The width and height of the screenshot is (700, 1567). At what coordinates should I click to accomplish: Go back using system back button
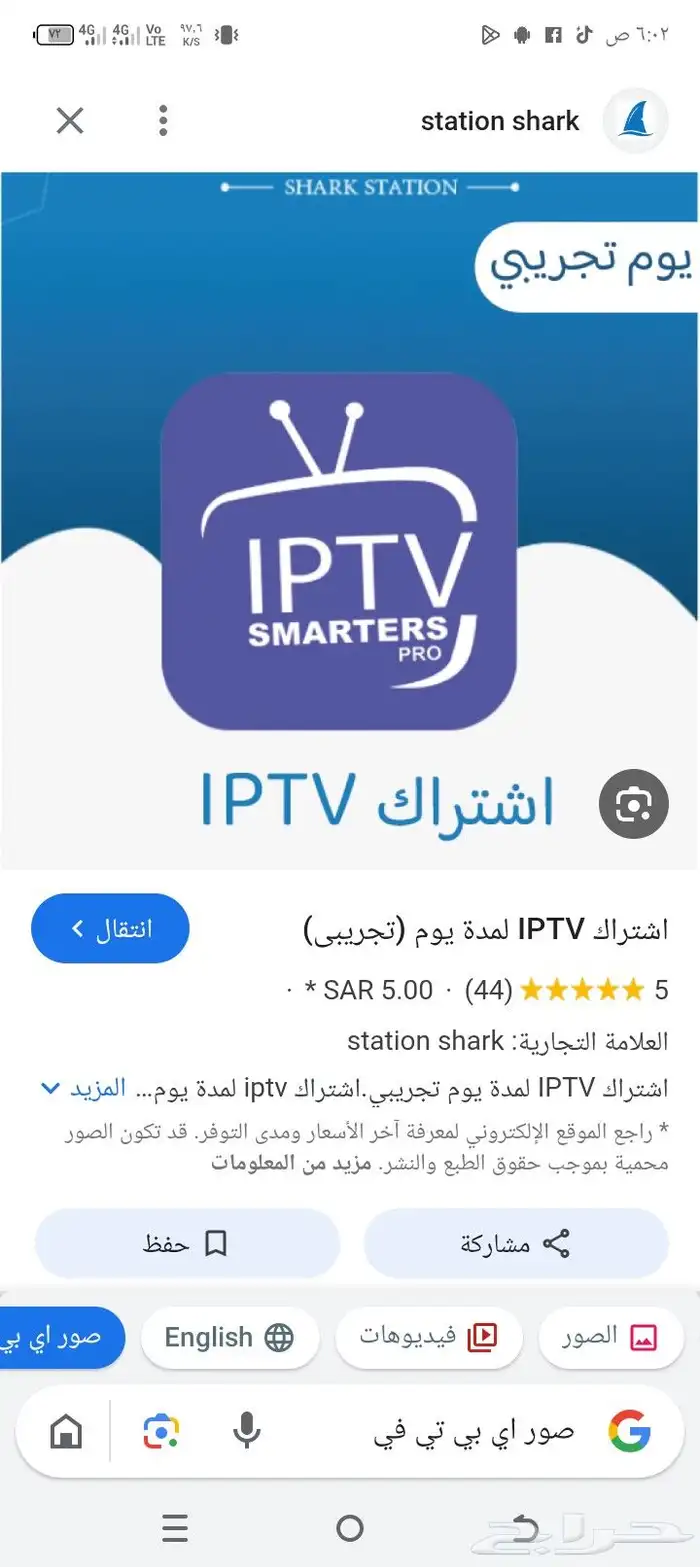524,1528
